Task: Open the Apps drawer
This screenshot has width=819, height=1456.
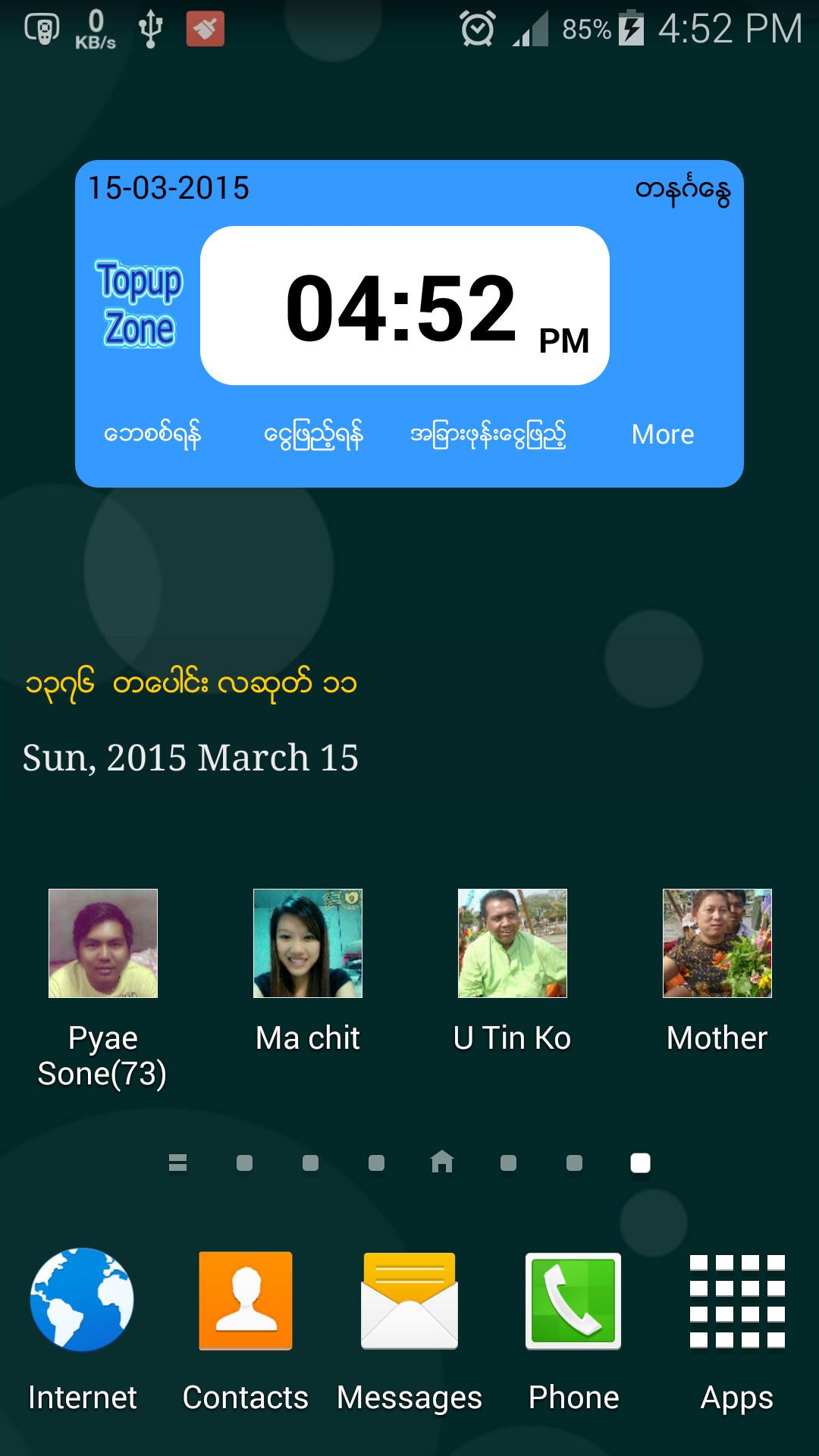Action: (737, 1301)
